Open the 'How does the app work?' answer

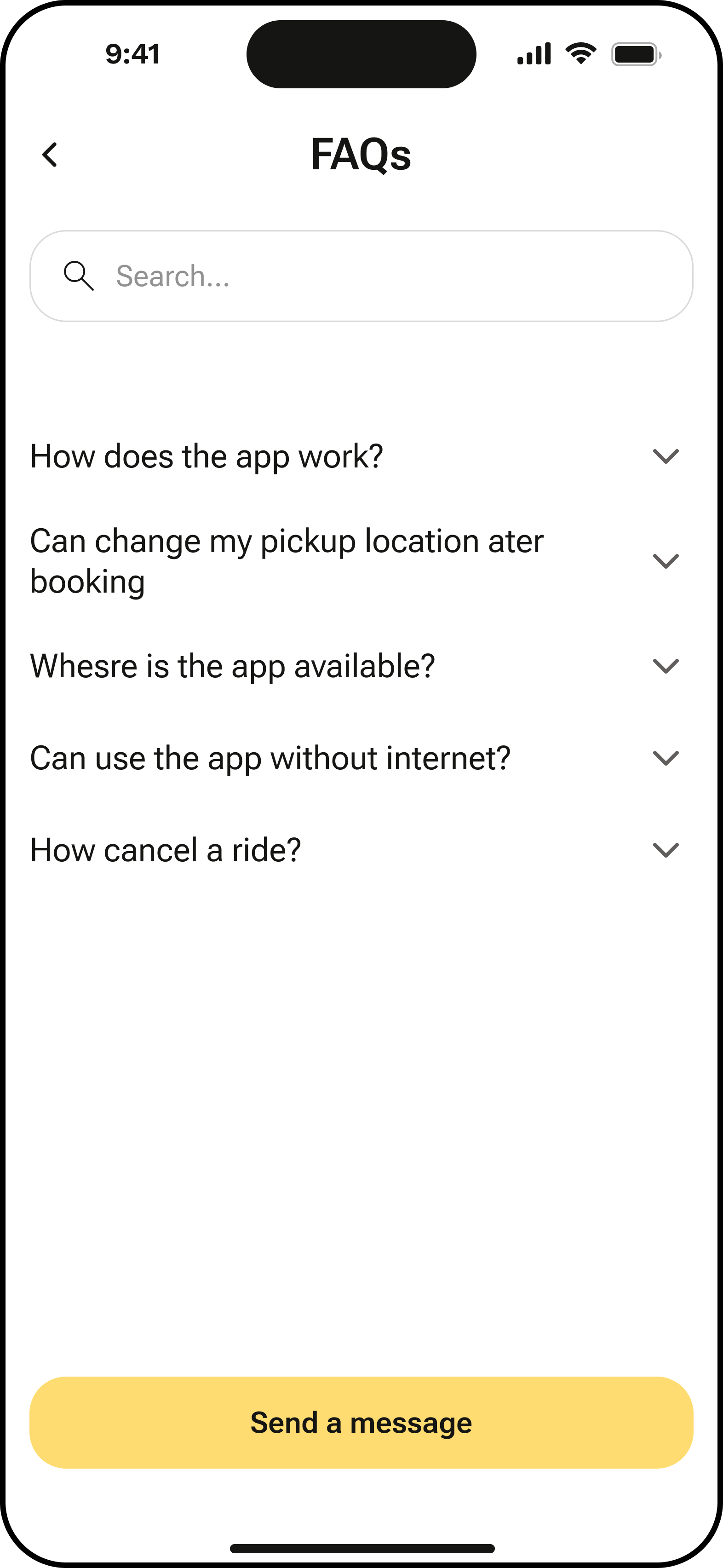tap(207, 455)
